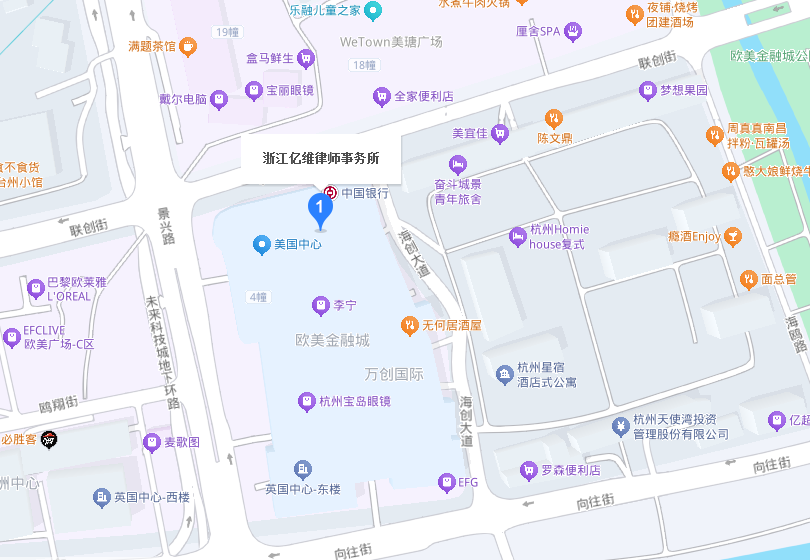
Task: Open the 巴黎欧莱雅 L'OREAL marker
Action: [37, 289]
